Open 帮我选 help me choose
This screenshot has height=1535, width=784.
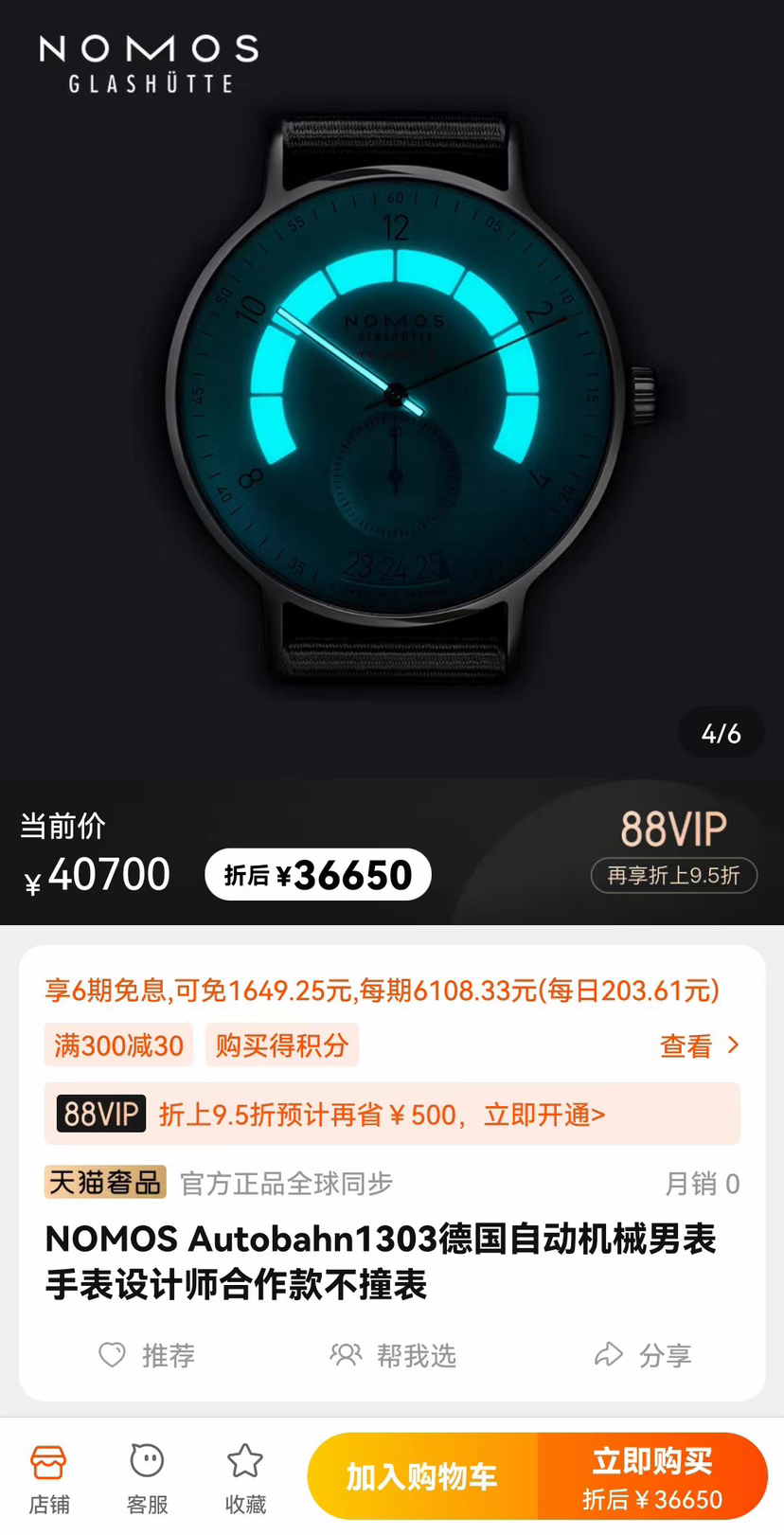click(393, 1355)
